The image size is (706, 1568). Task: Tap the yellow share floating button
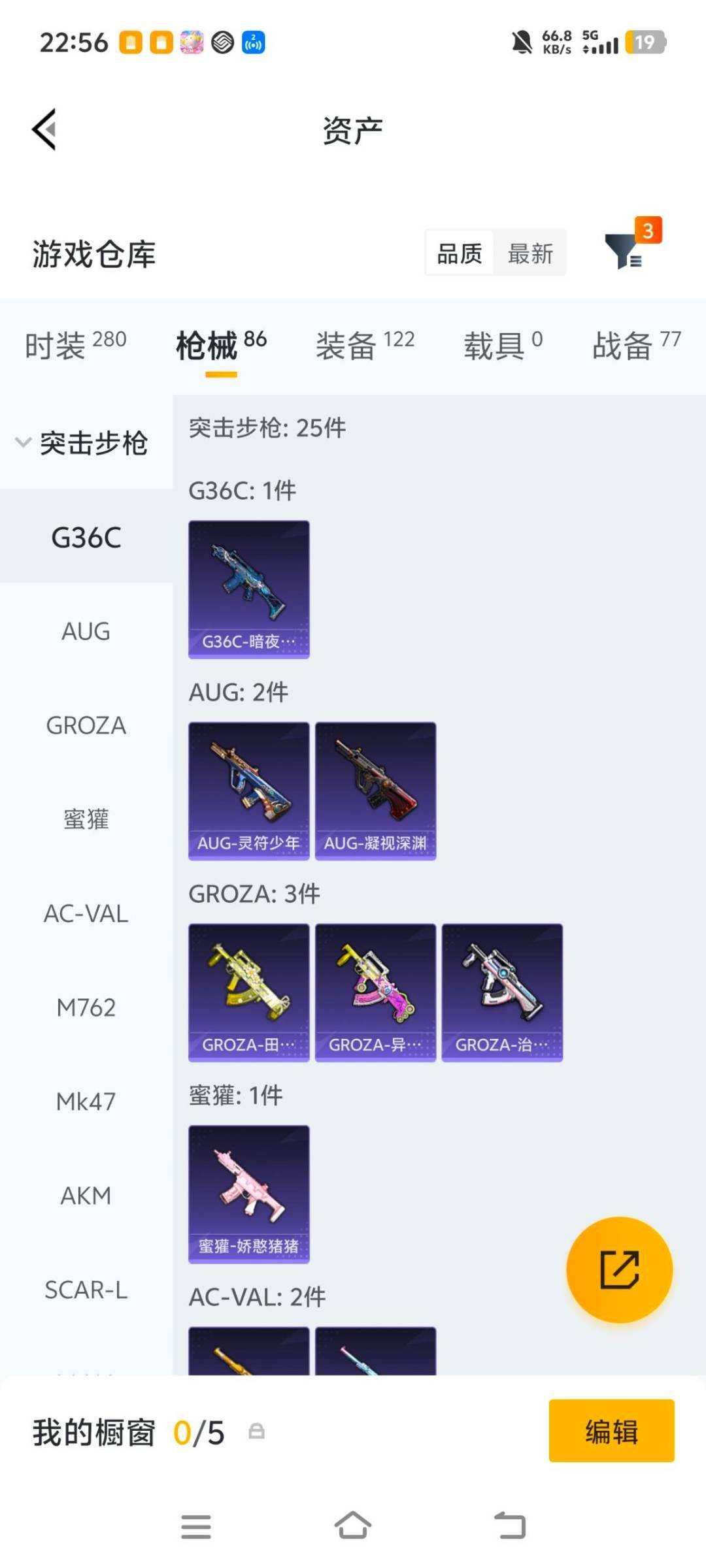[x=620, y=1268]
